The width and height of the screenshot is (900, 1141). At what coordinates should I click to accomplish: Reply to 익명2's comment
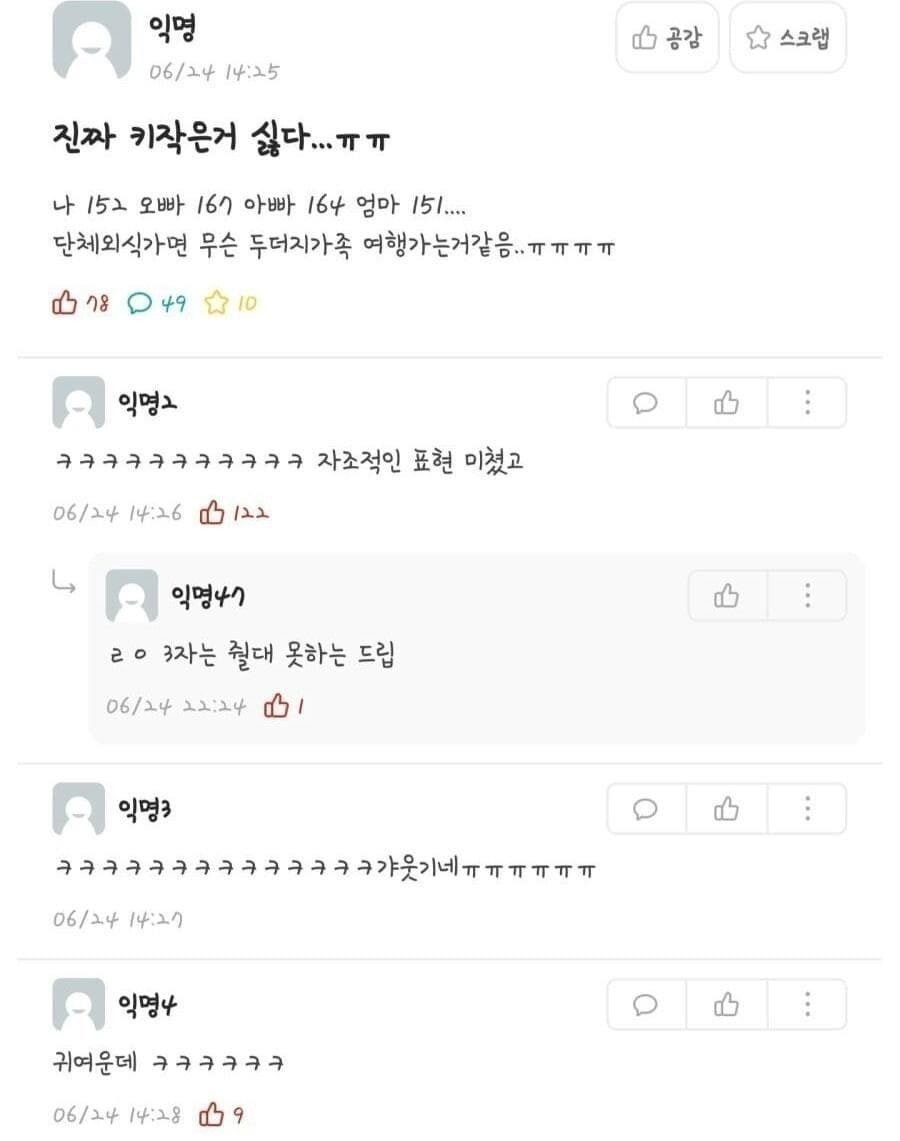coord(646,403)
